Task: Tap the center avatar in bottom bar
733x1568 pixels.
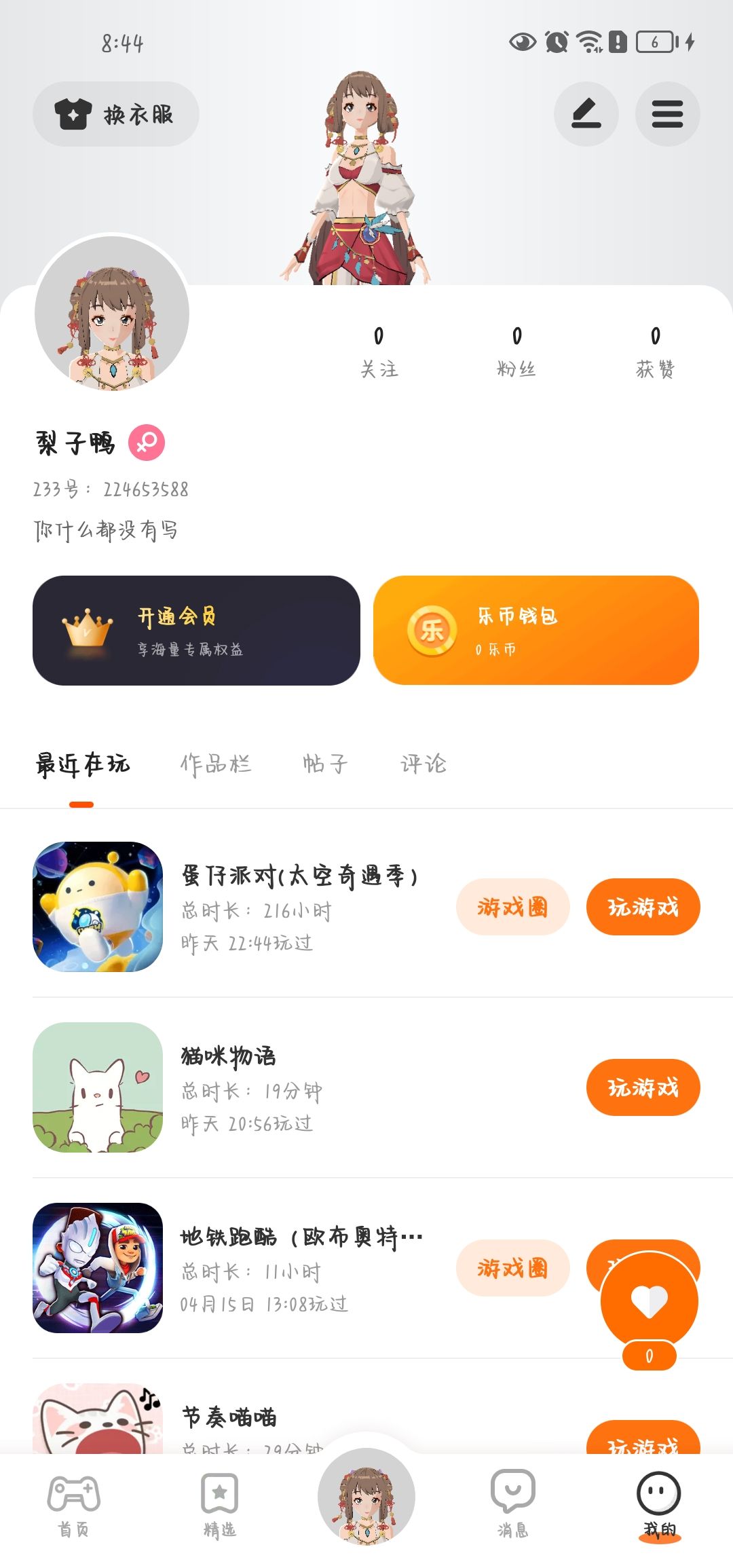Action: 366,1495
